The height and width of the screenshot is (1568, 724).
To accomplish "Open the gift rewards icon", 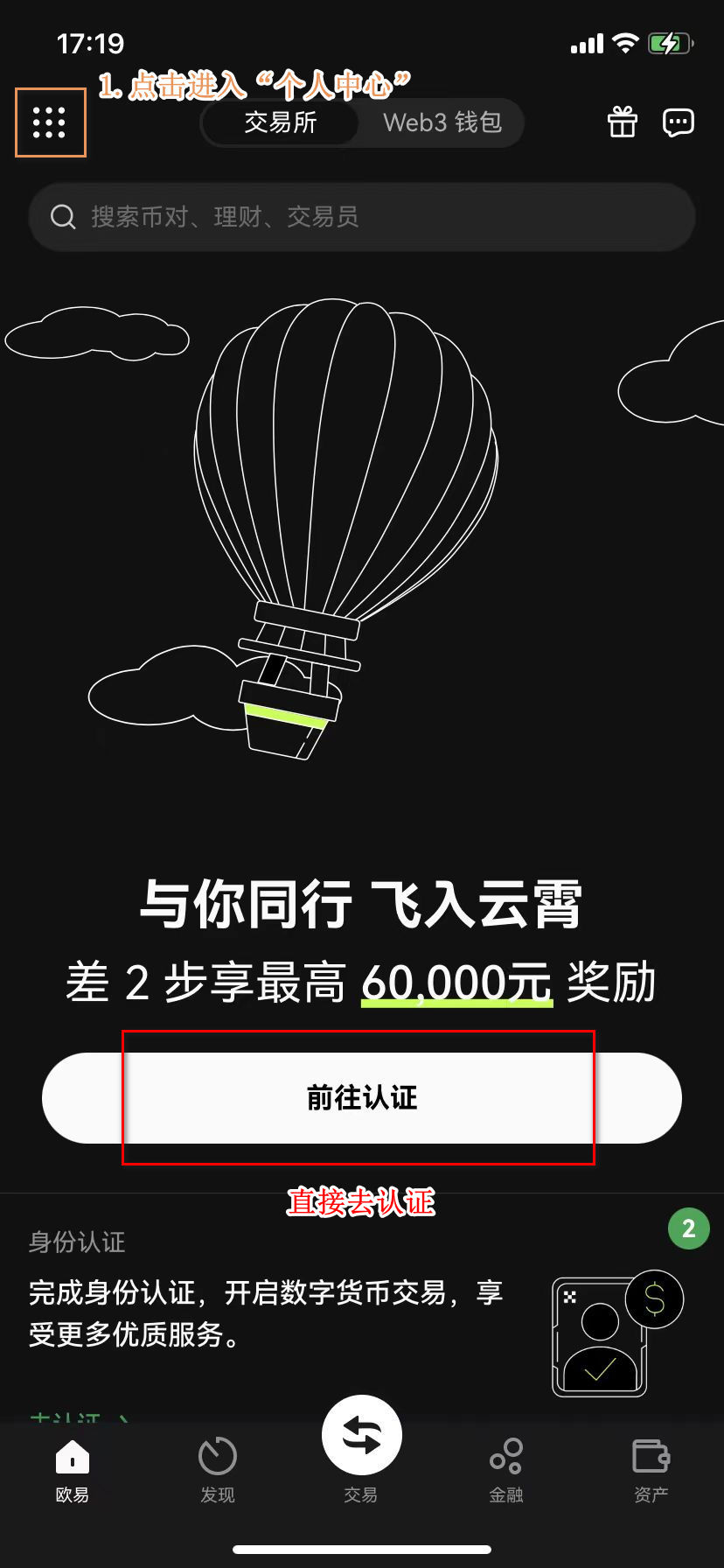I will (x=623, y=122).
